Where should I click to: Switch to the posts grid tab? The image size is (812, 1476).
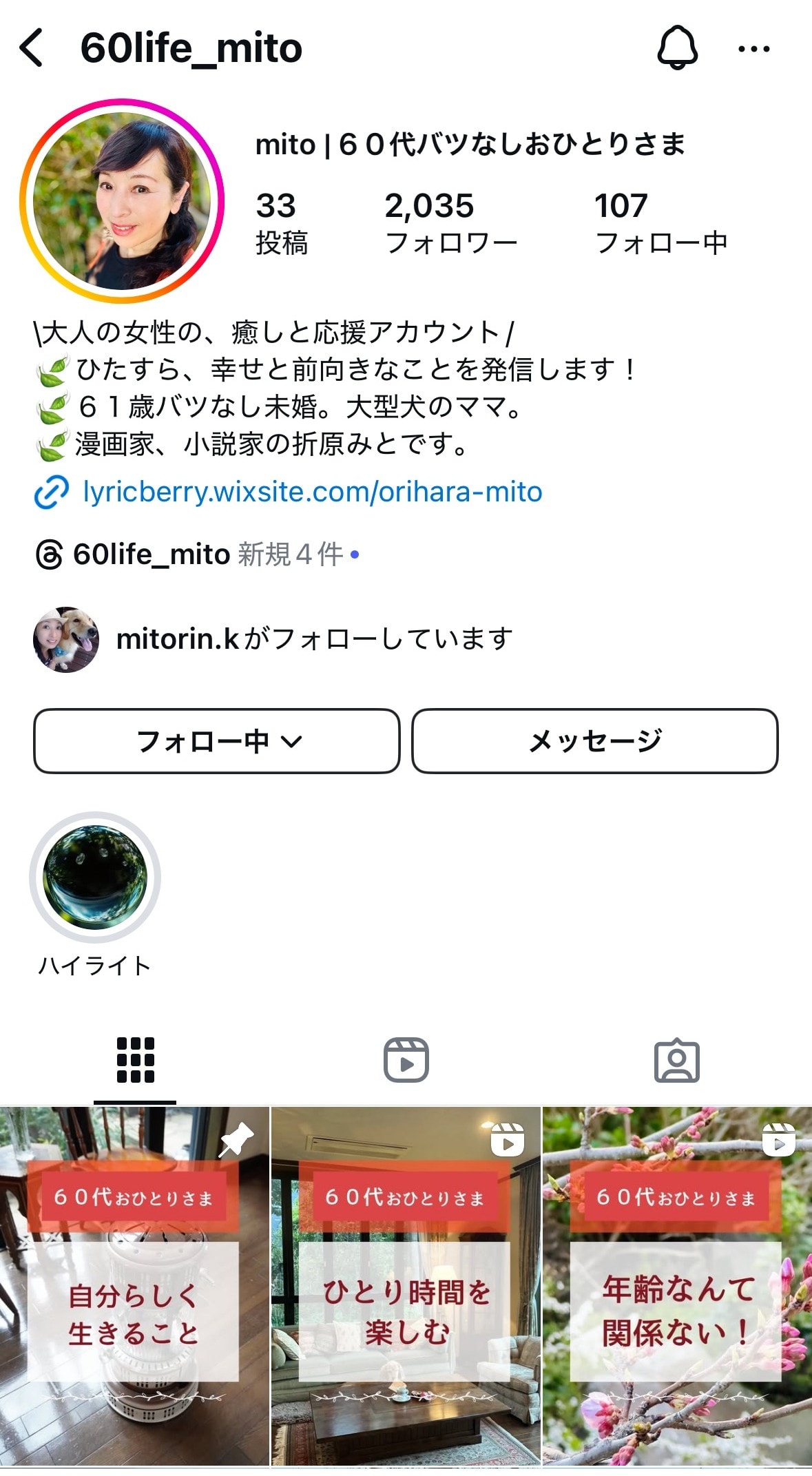click(135, 1060)
